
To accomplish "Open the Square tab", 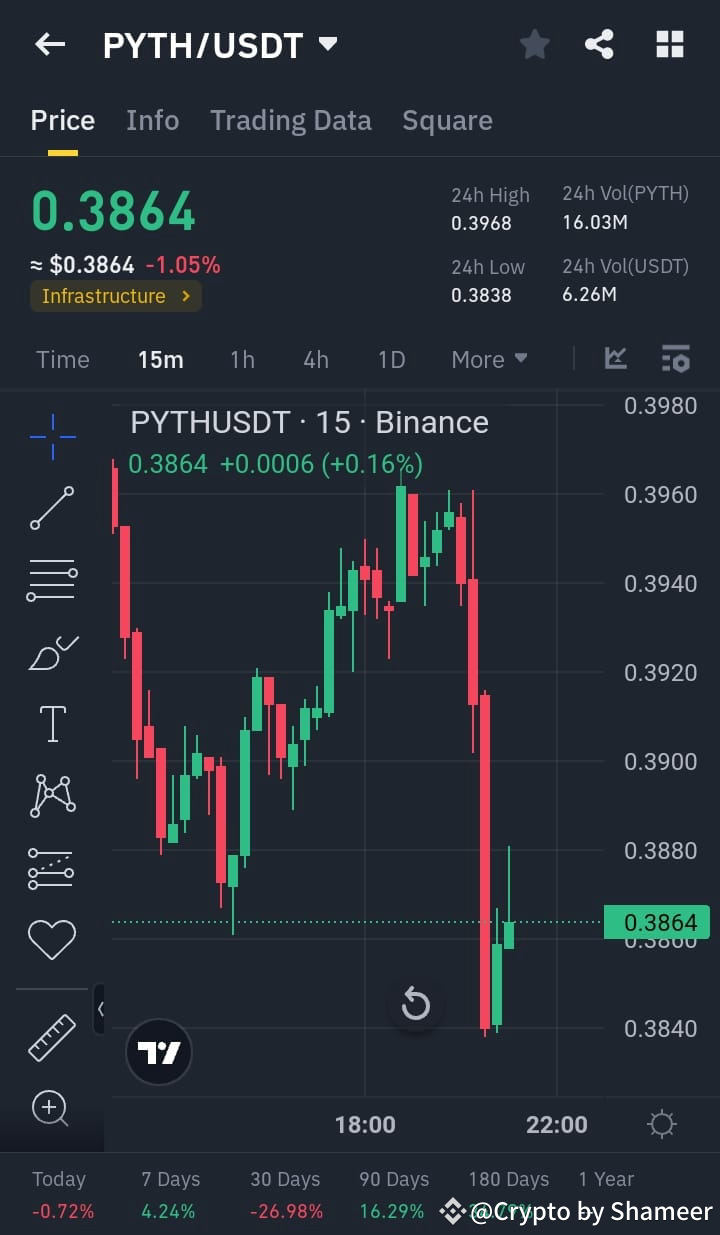I will 447,120.
